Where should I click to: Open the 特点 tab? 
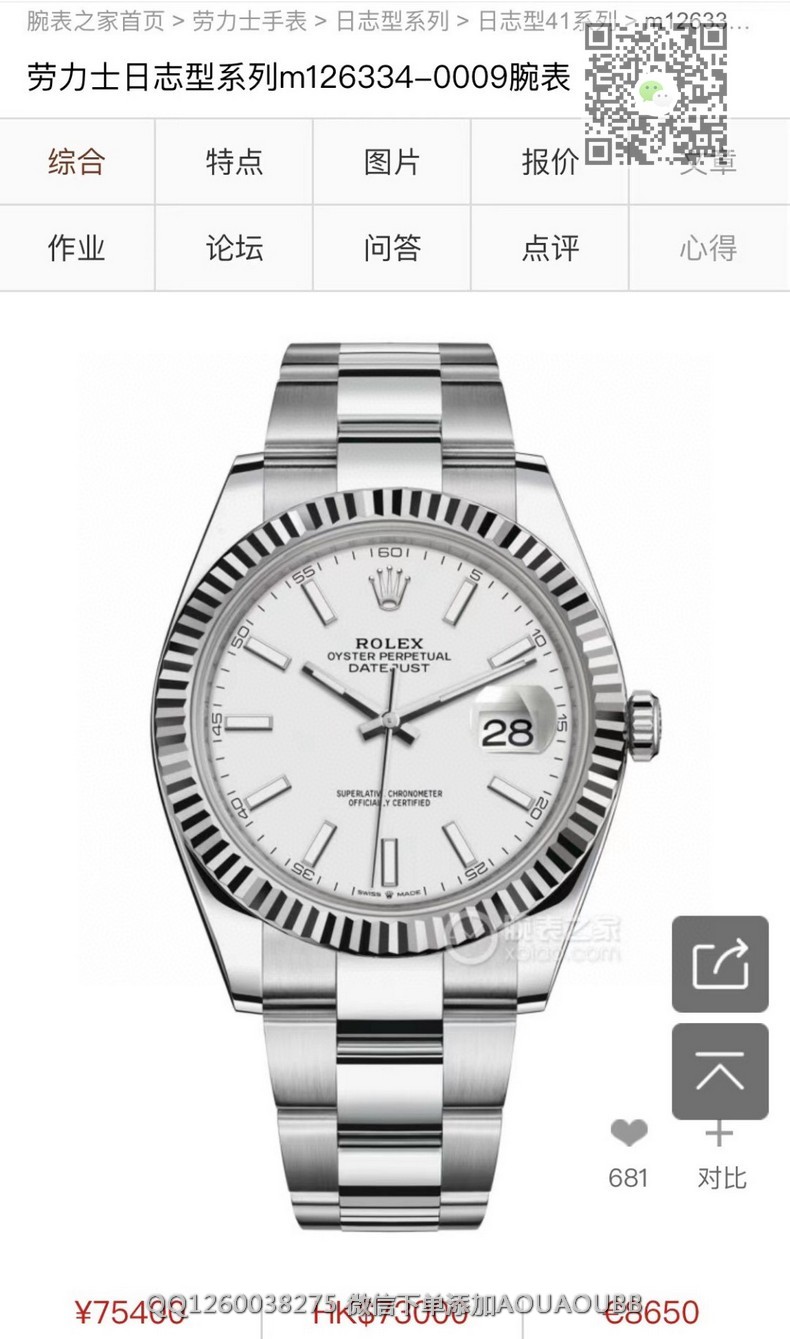point(234,162)
